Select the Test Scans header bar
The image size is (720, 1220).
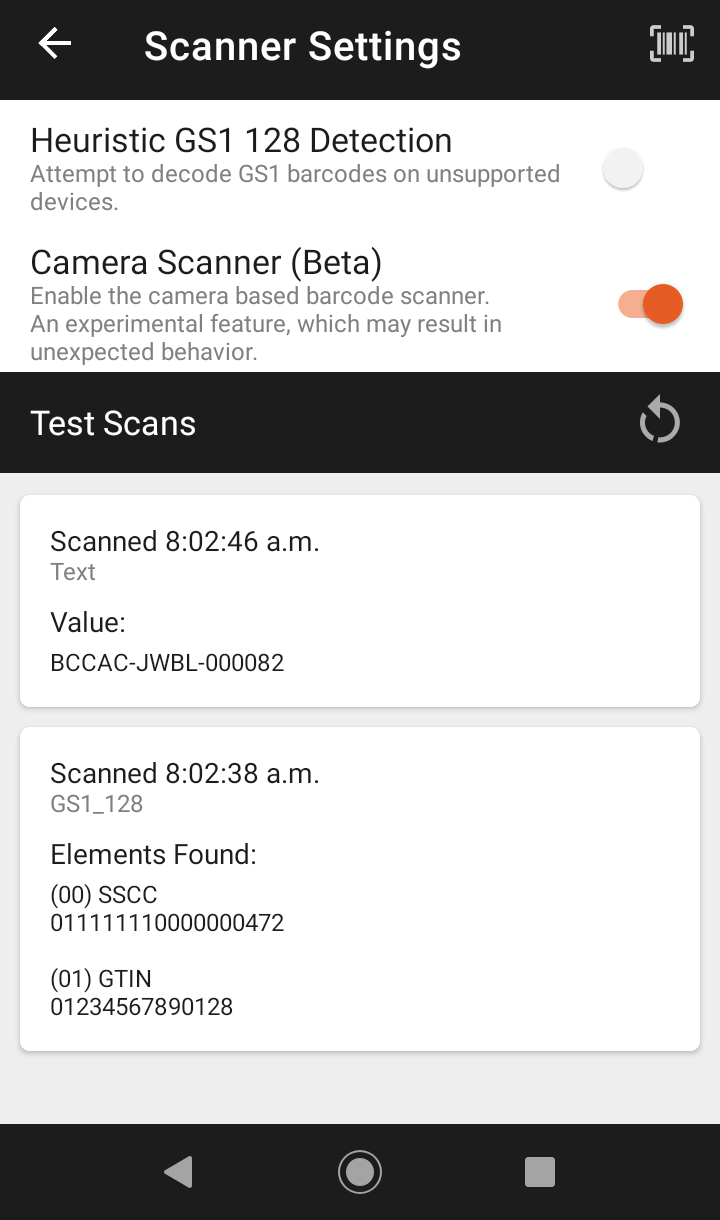113,421
